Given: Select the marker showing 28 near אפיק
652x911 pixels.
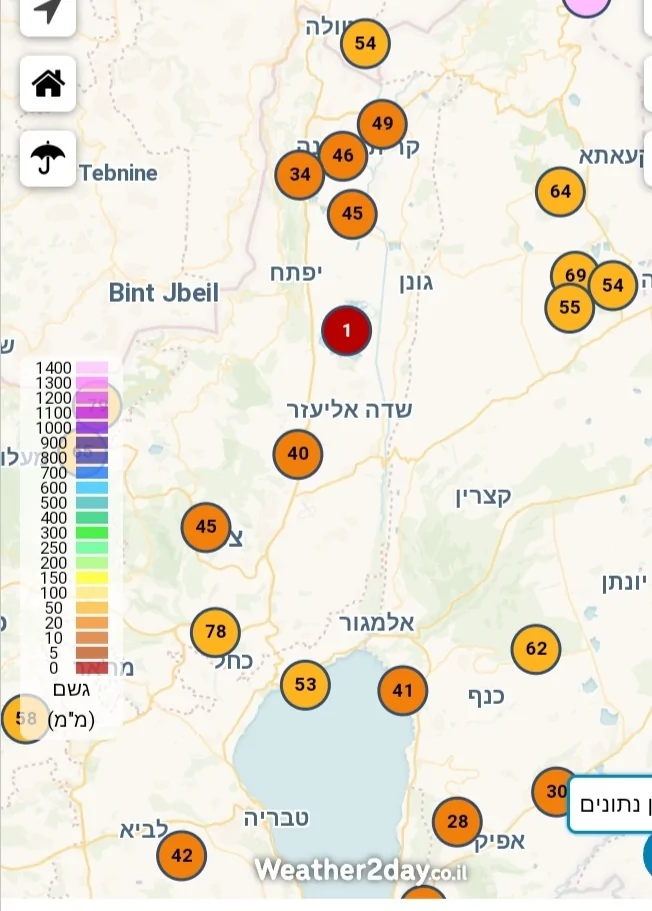Looking at the screenshot, I should click(x=457, y=822).
